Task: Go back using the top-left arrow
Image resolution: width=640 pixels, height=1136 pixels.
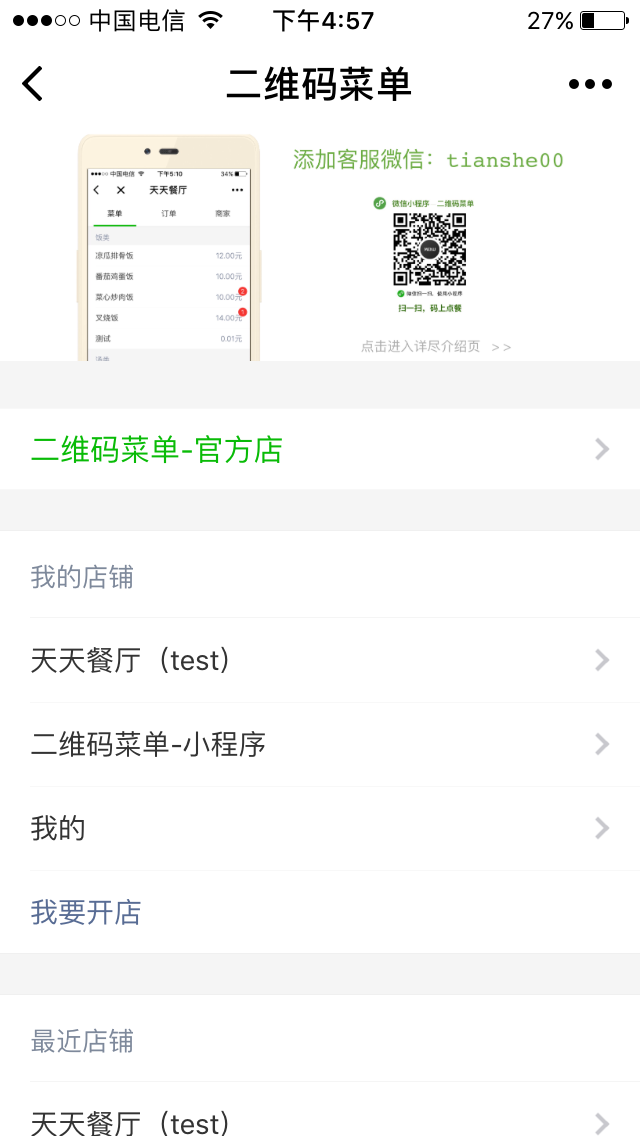Action: tap(33, 84)
